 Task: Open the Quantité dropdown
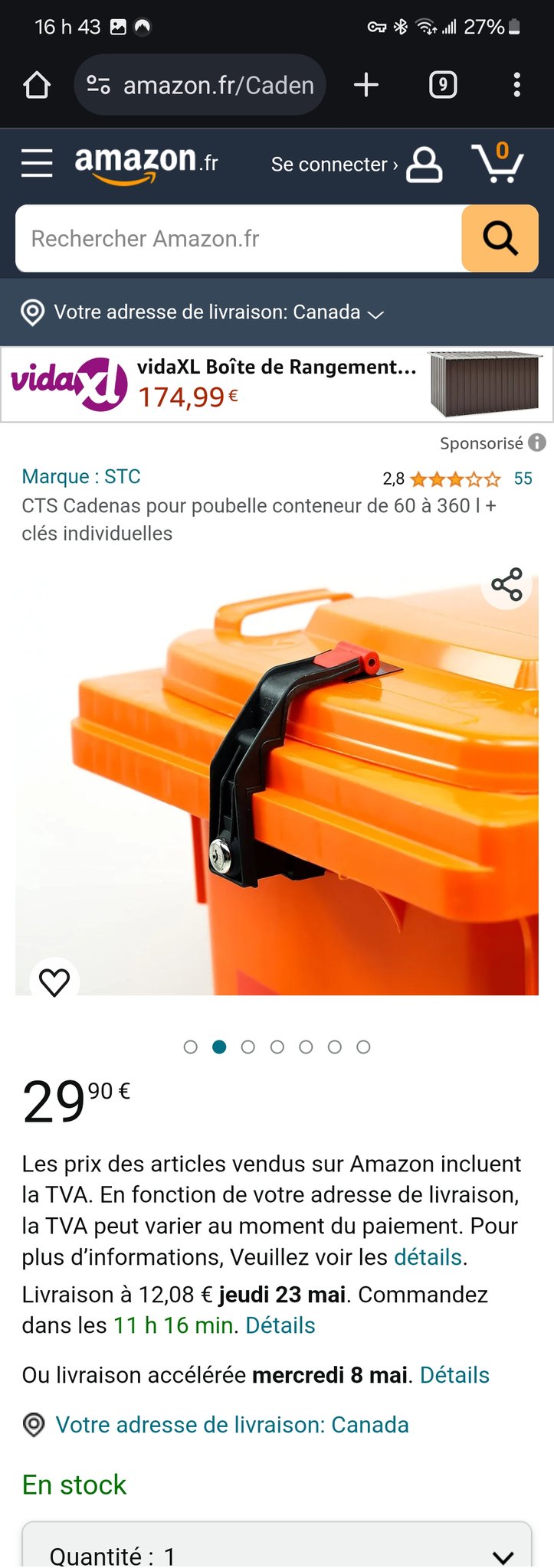[277, 1554]
